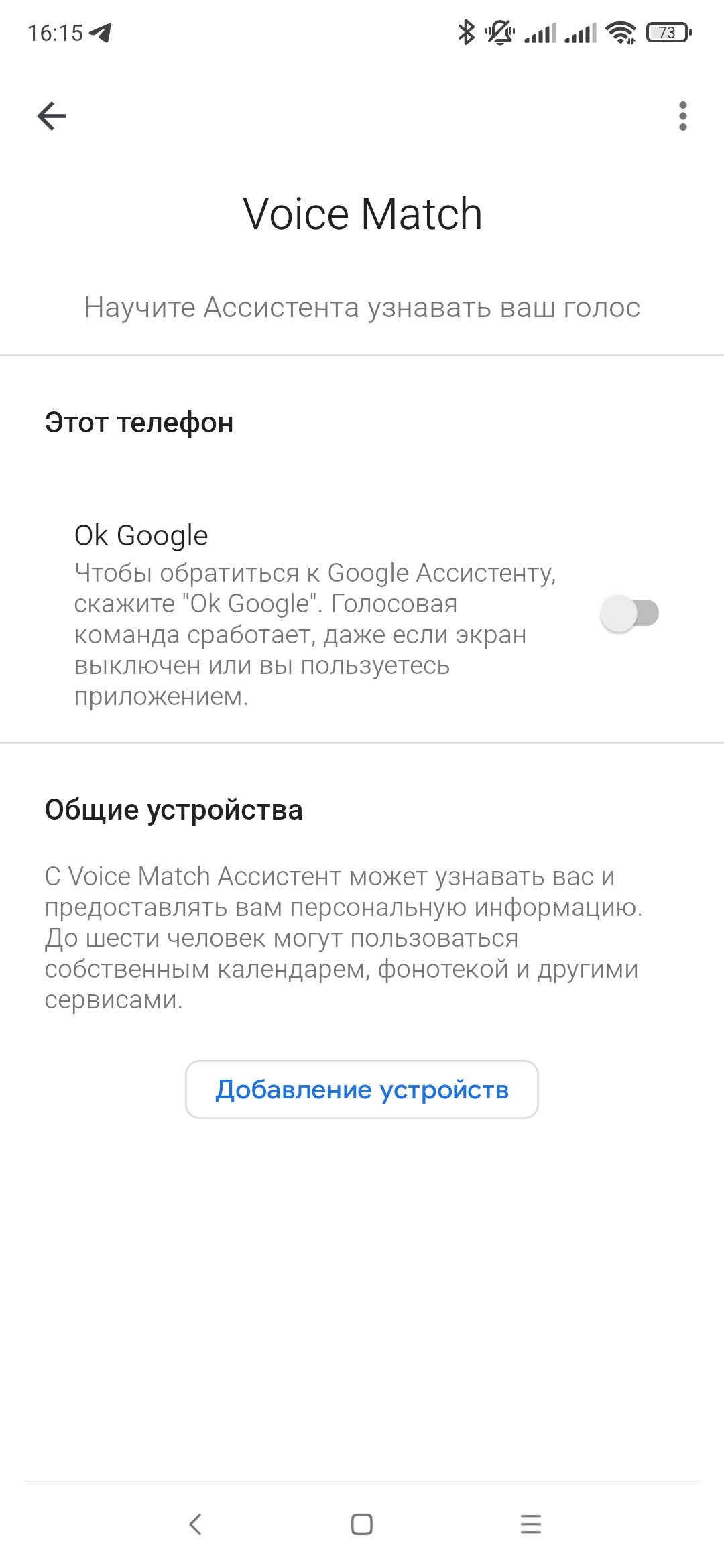Viewport: 724px width, 1568px height.
Task: Open the three-dot overflow menu
Action: (682, 116)
